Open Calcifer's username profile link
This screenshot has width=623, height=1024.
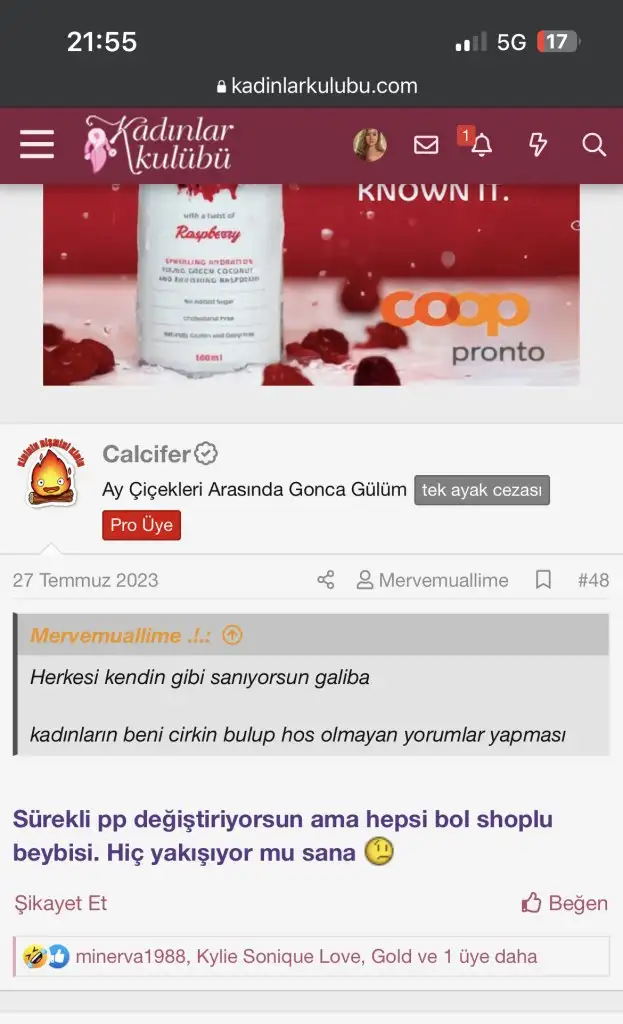[146, 454]
